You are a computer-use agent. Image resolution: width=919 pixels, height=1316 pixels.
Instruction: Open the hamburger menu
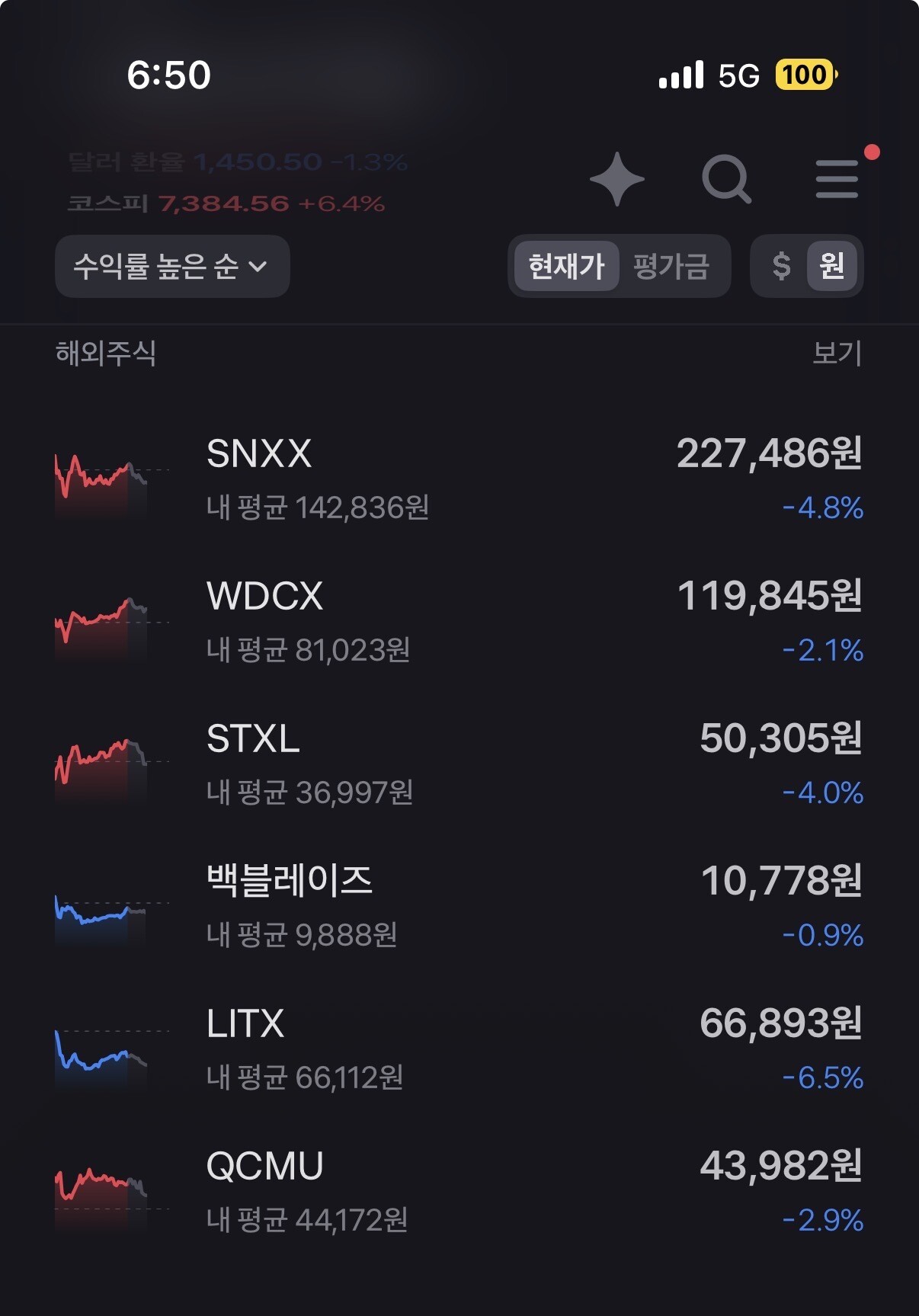837,179
